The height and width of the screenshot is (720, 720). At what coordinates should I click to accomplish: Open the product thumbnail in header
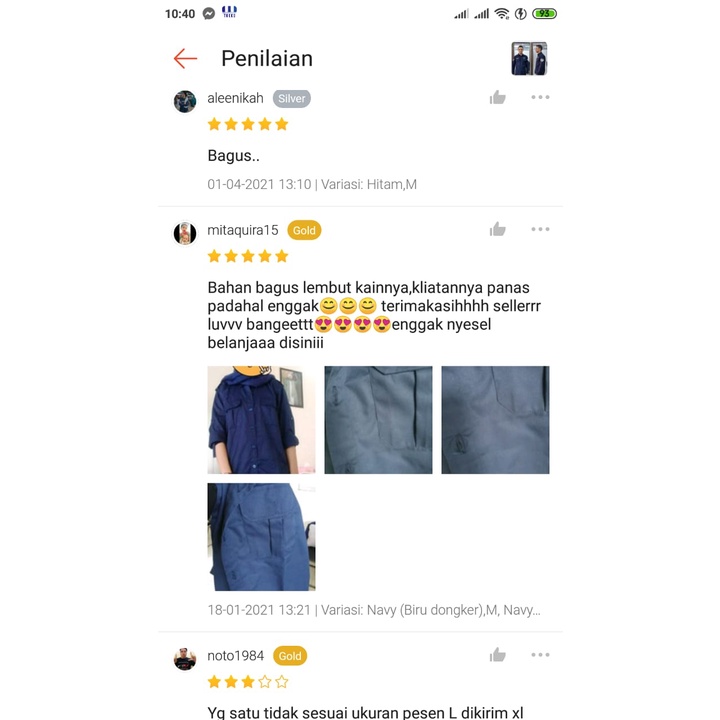point(528,59)
